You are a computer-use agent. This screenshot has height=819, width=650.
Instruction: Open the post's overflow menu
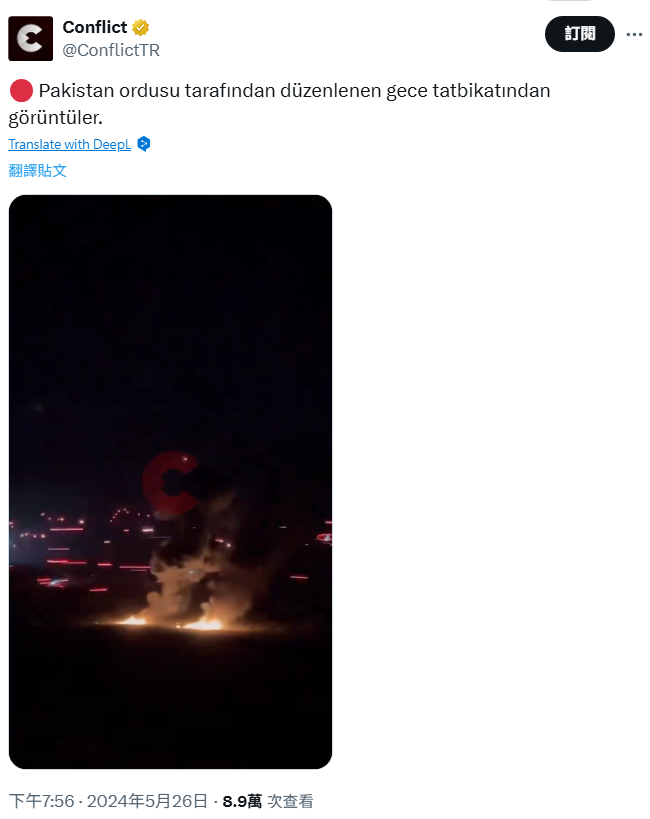[634, 34]
